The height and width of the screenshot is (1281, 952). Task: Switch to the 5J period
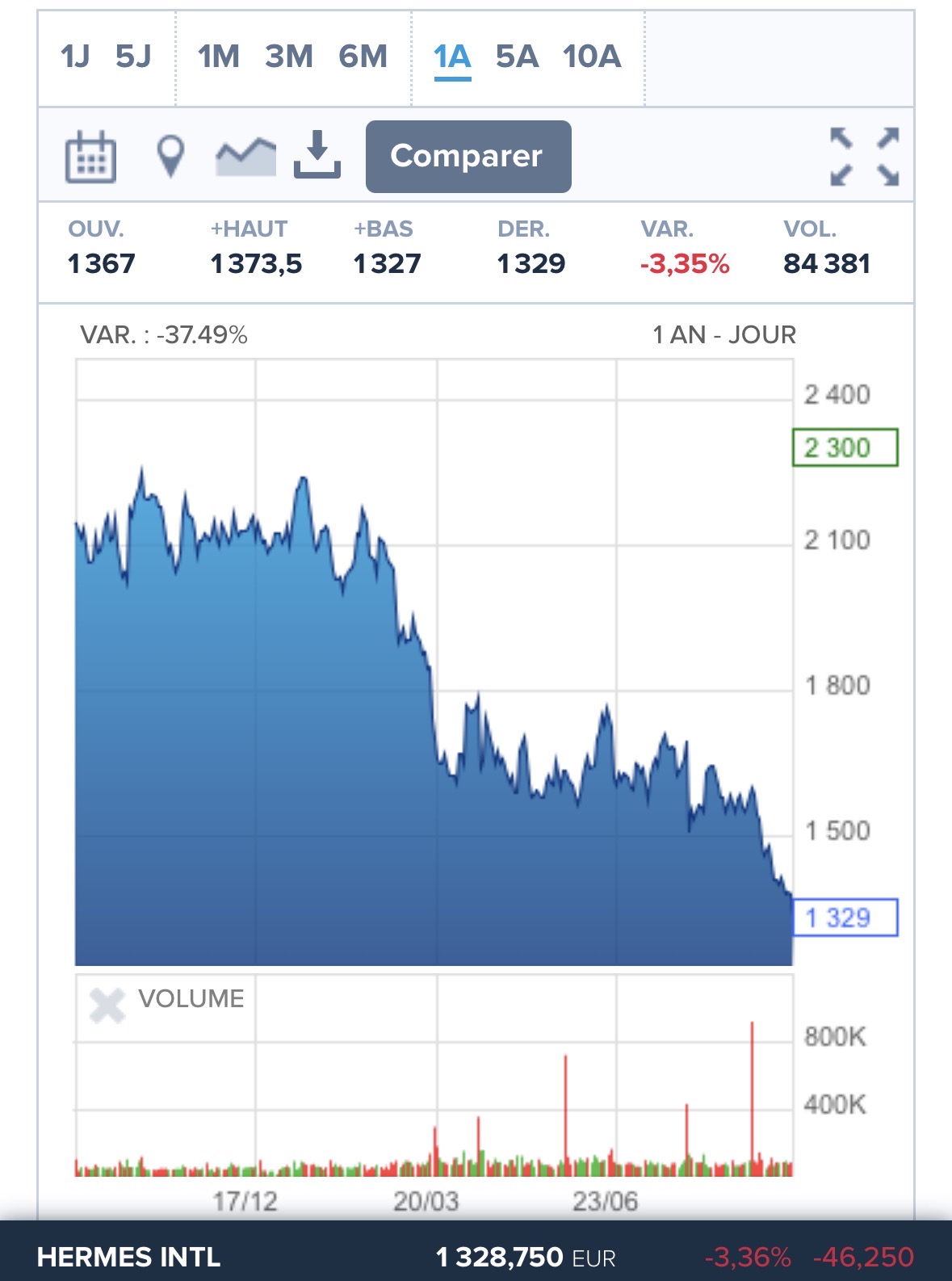133,57
